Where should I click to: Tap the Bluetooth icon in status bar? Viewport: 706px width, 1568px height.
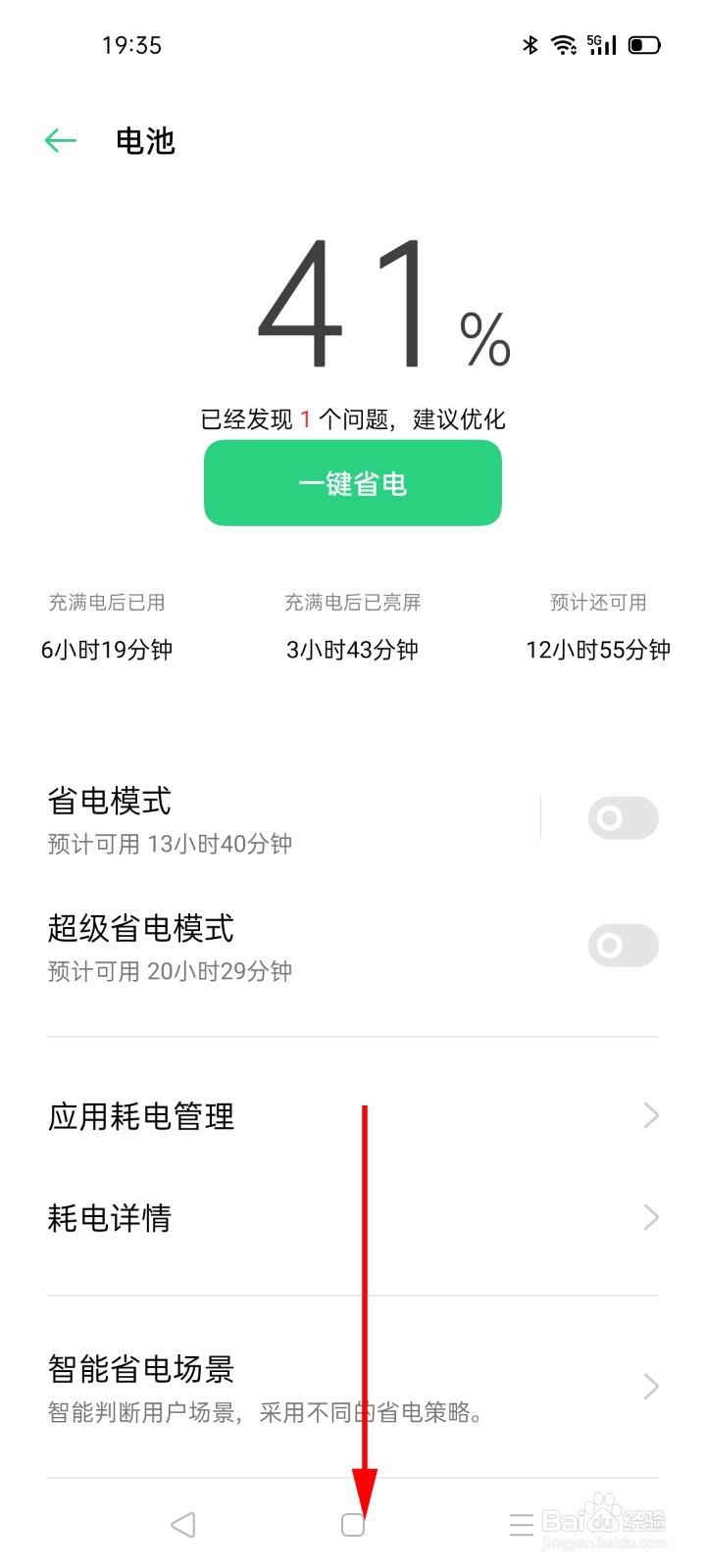click(x=531, y=44)
